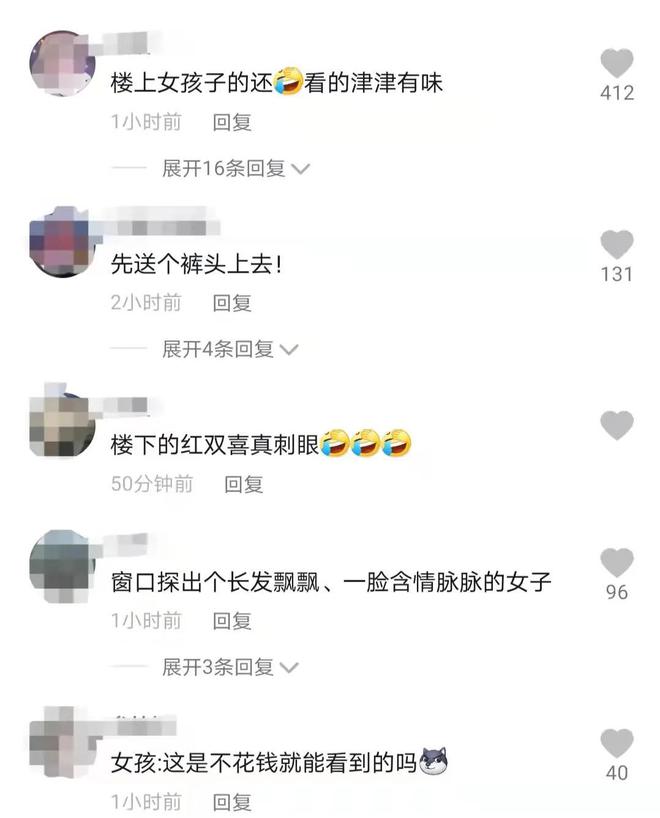Reply to '楼下的红双喜真刺眼'

(243, 484)
